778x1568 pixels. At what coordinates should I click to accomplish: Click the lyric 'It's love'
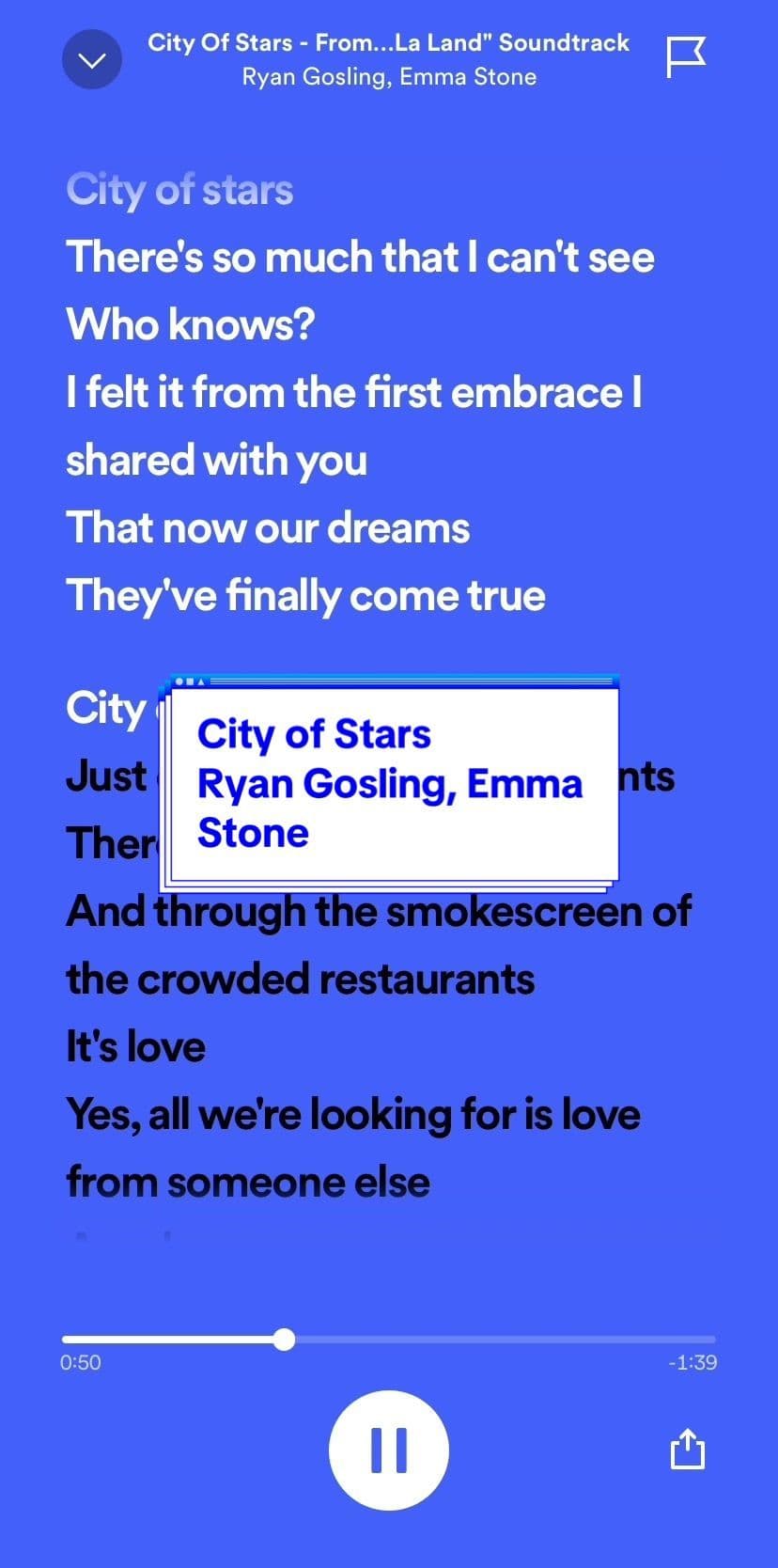(x=135, y=1045)
